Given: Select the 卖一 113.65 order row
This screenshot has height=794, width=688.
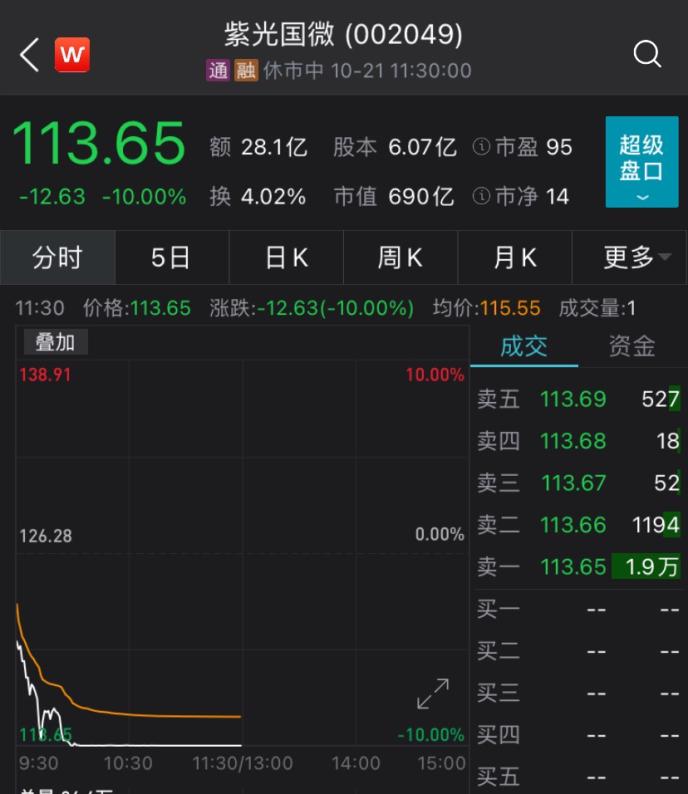Looking at the screenshot, I should tap(578, 567).
